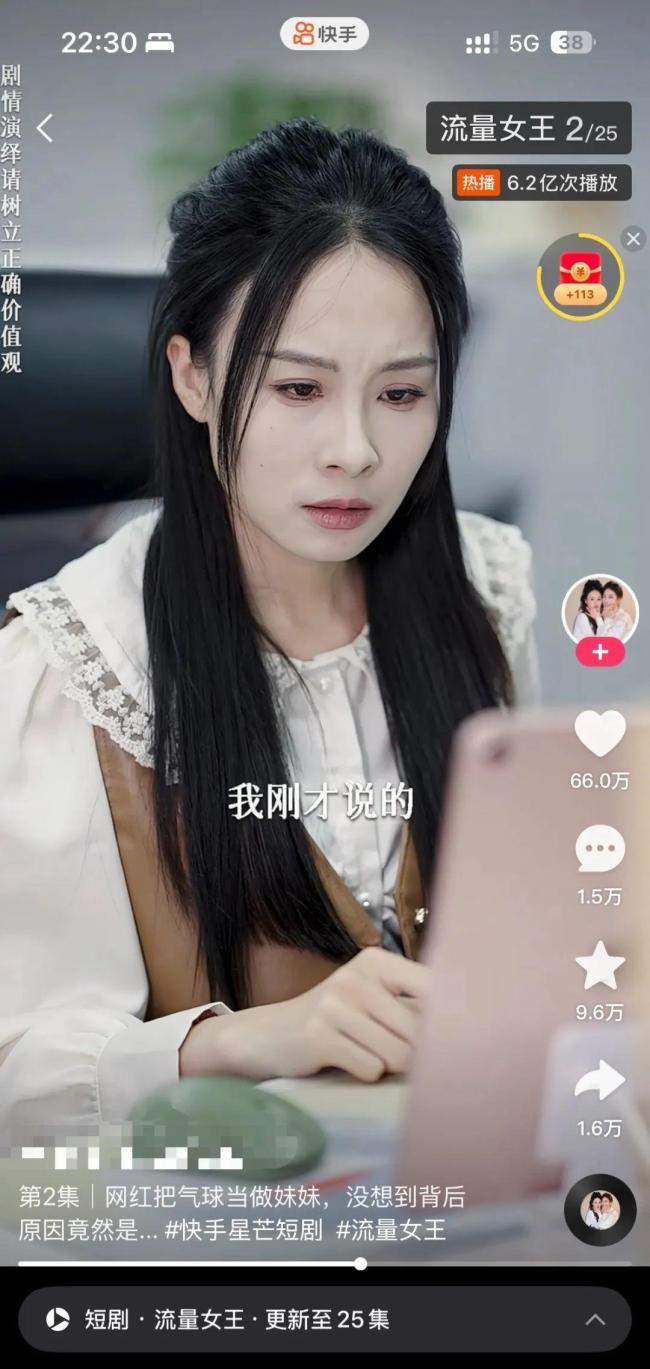Follow the creator with the plus button
Image resolution: width=650 pixels, height=1369 pixels.
(599, 652)
